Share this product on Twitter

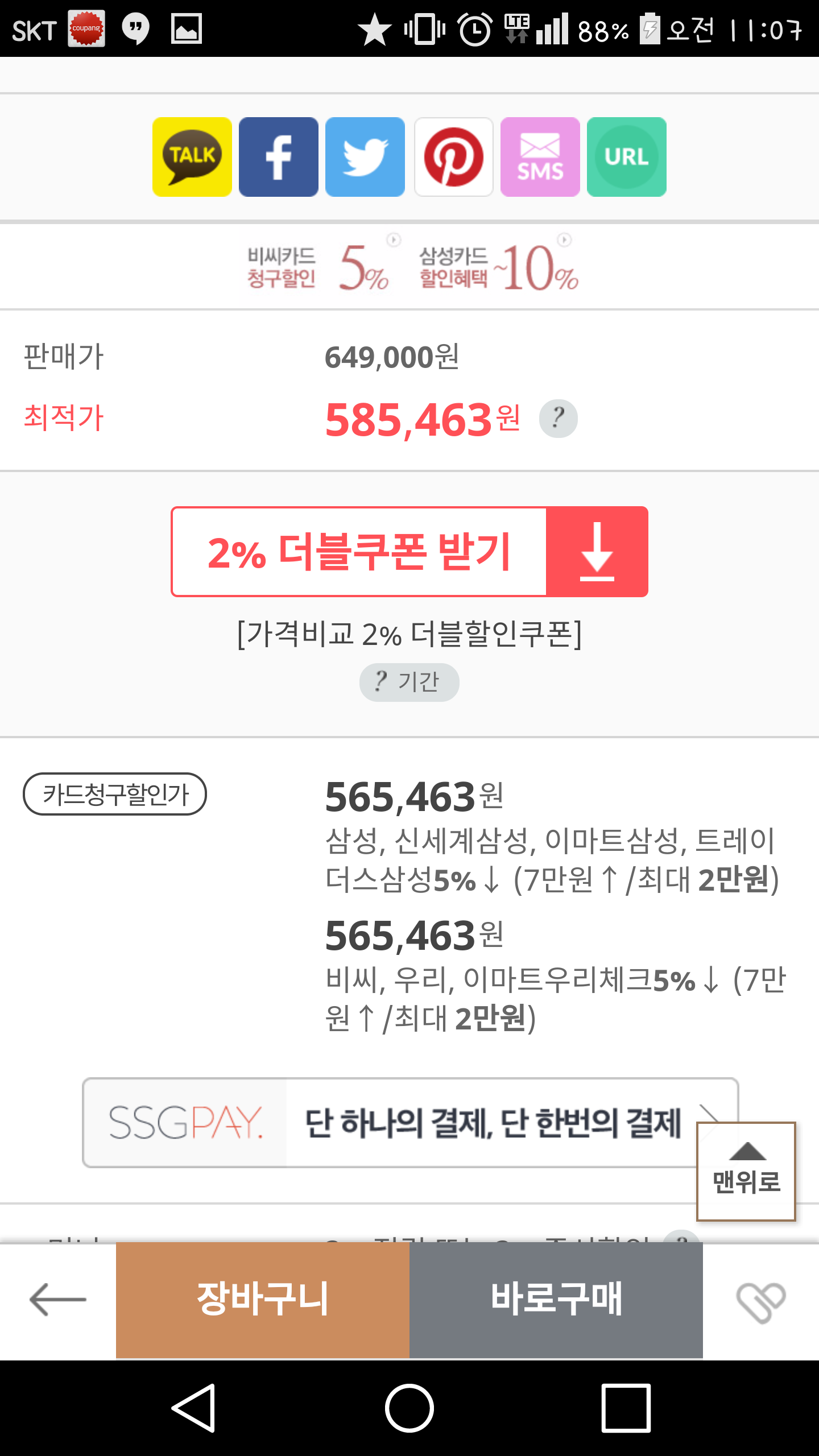[365, 157]
